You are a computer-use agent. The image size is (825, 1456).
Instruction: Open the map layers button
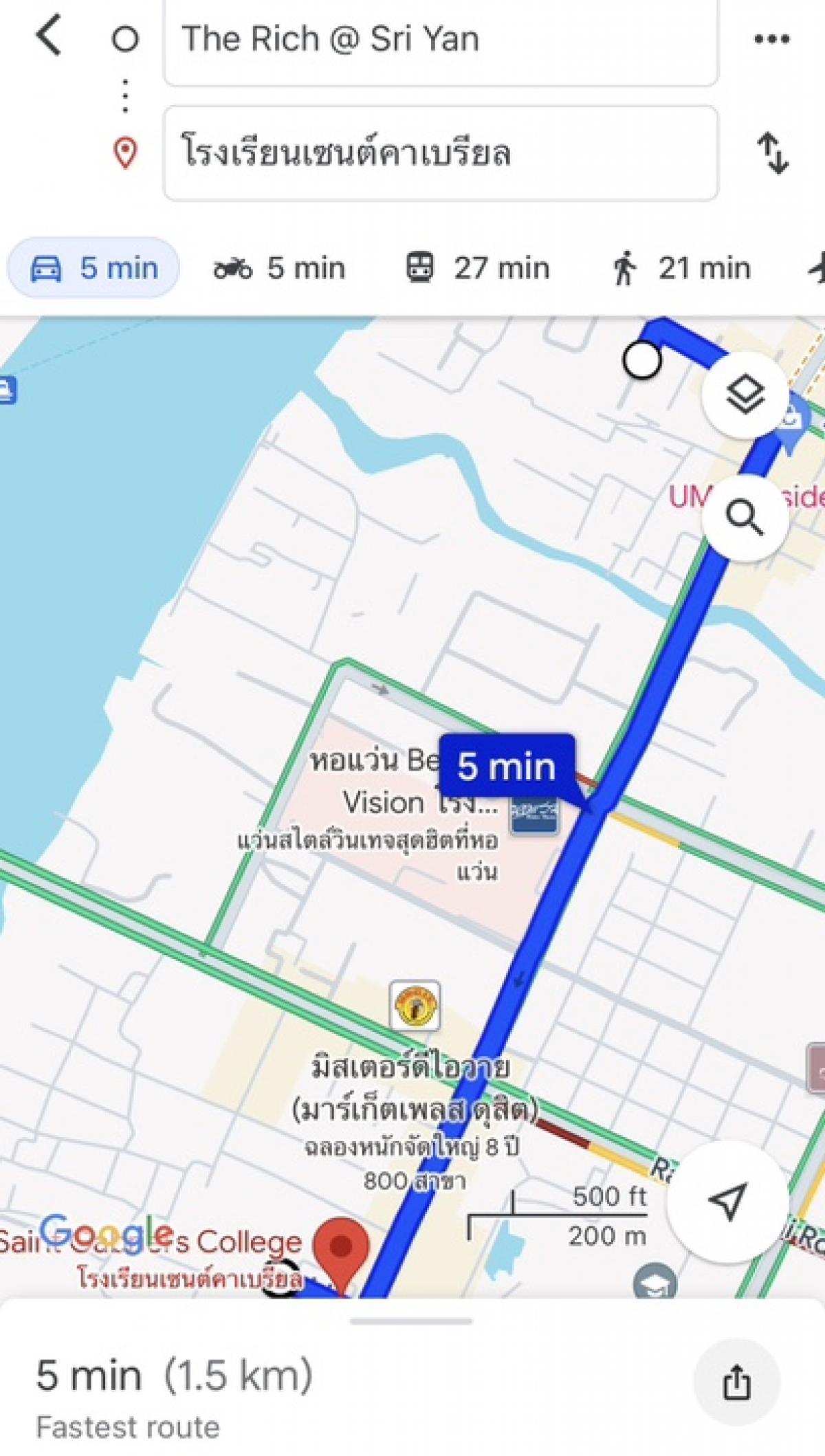(x=745, y=395)
